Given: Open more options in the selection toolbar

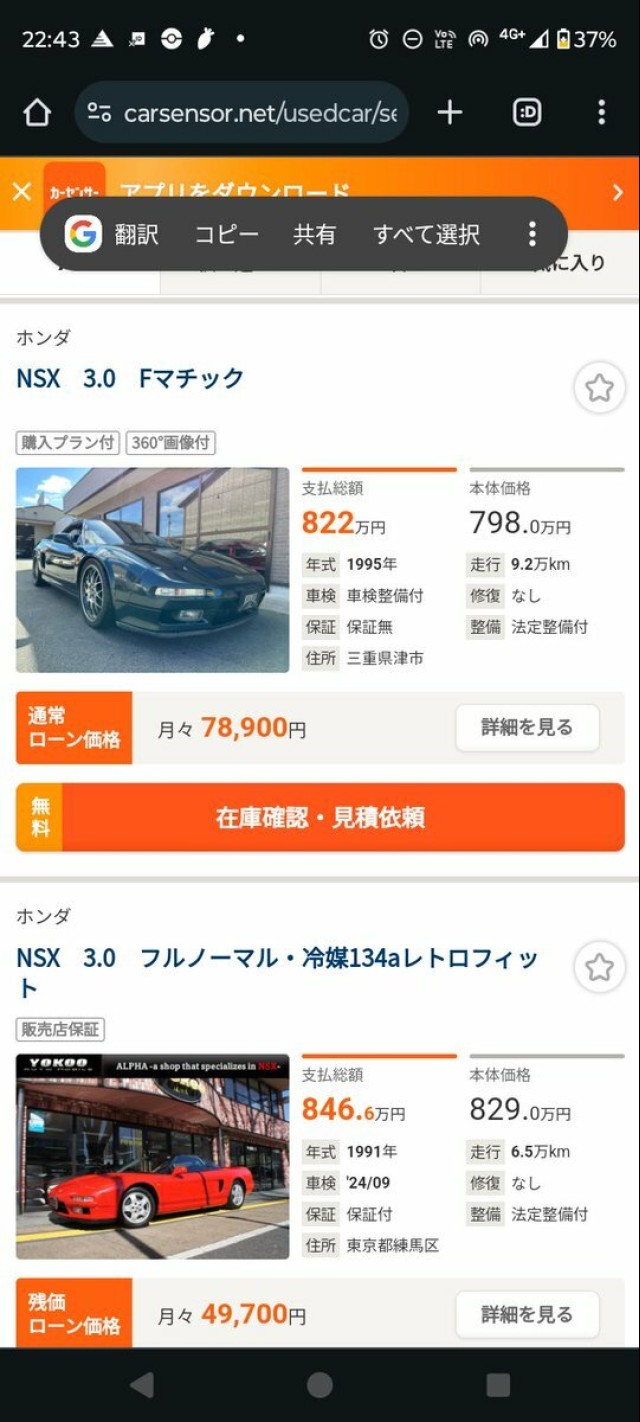Looking at the screenshot, I should 532,235.
